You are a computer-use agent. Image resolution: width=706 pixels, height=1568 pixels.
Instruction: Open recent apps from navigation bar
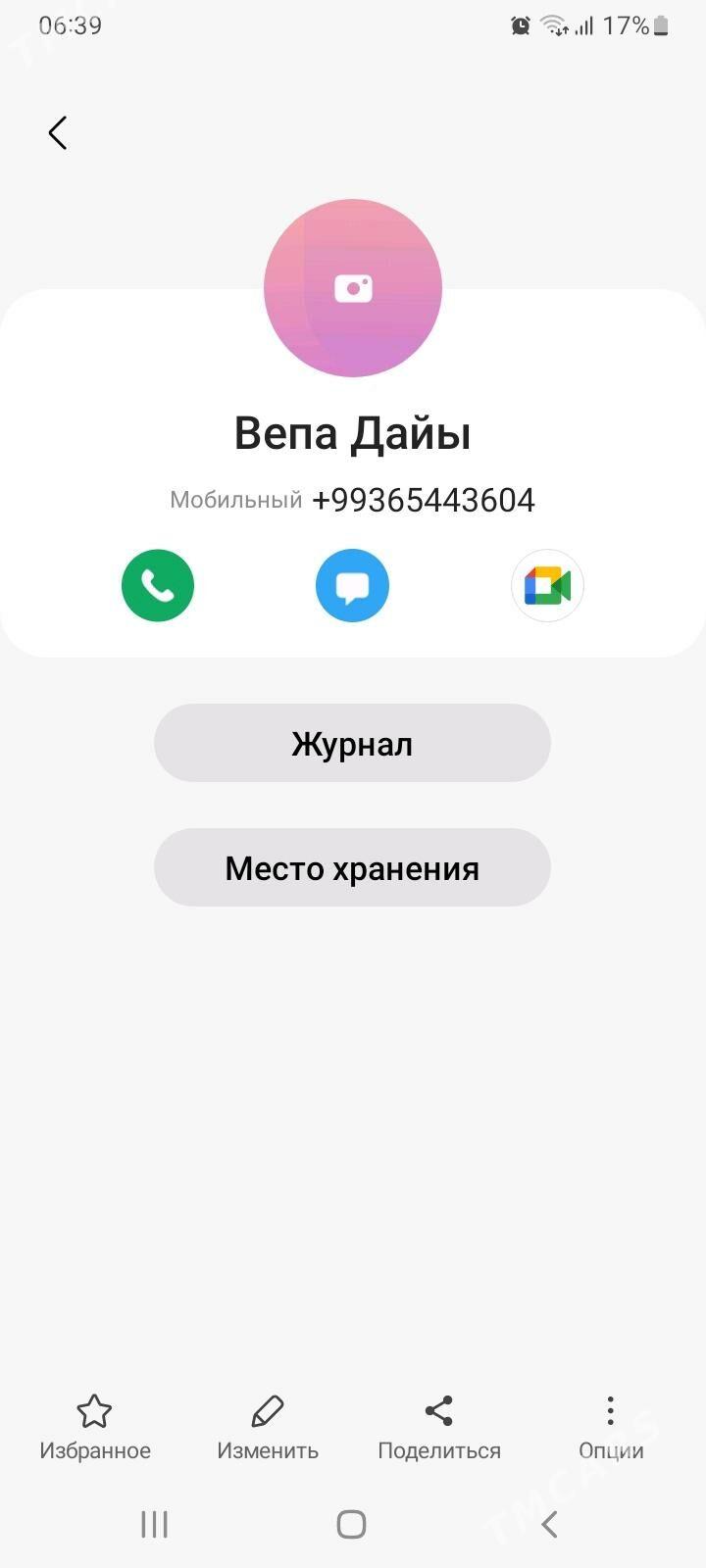click(x=155, y=1524)
